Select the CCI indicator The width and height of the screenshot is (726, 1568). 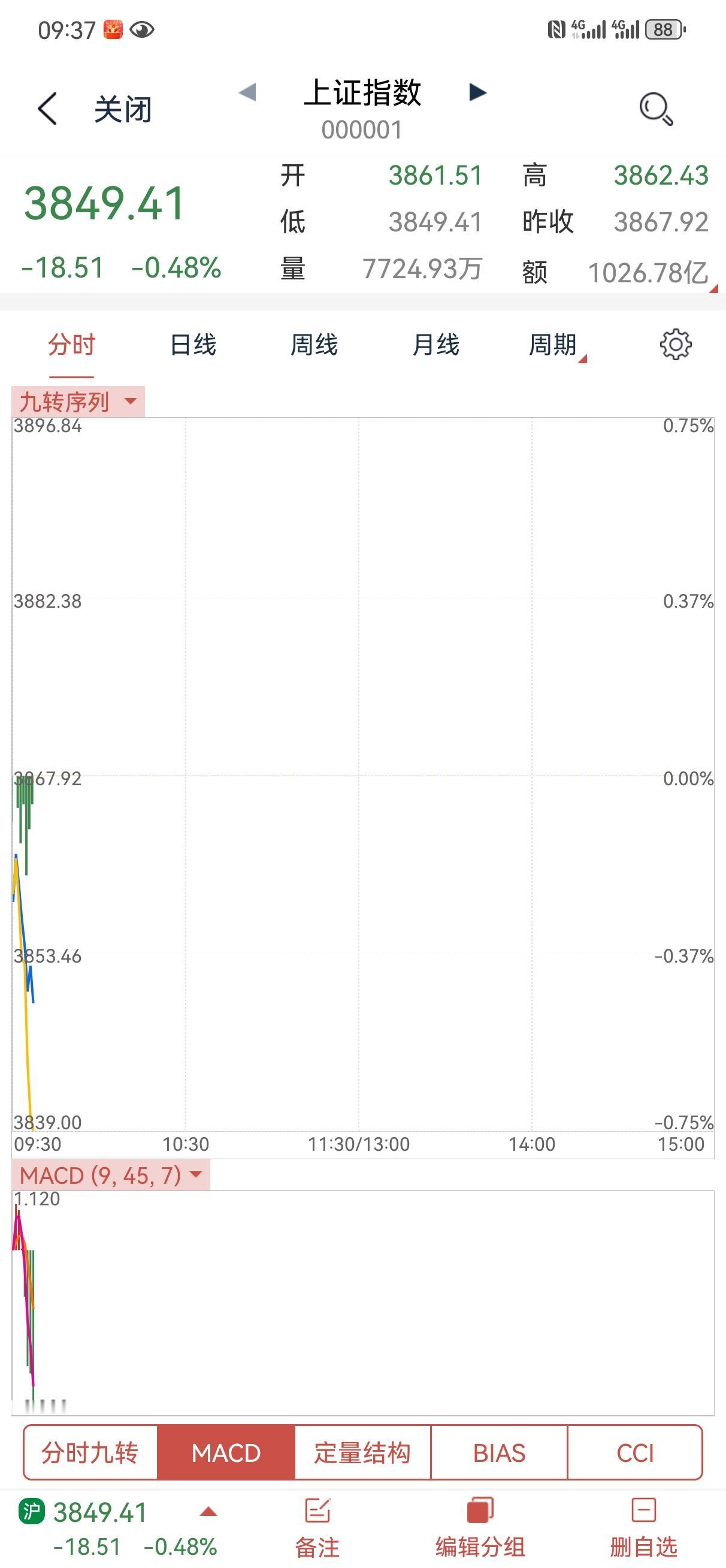(635, 1454)
